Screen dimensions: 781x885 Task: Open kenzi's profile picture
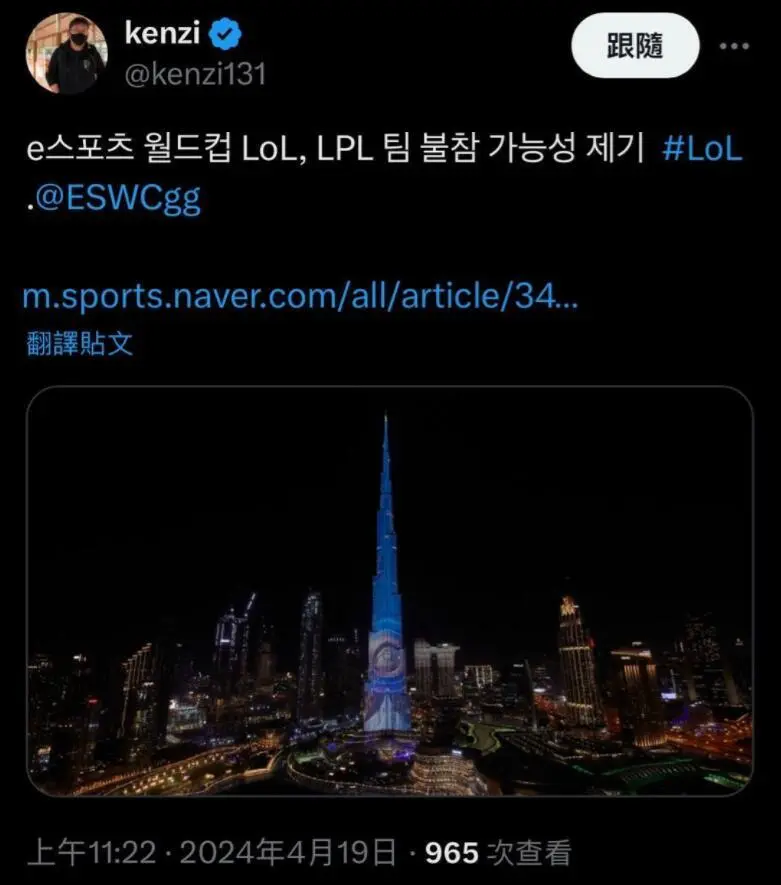pyautogui.click(x=66, y=54)
